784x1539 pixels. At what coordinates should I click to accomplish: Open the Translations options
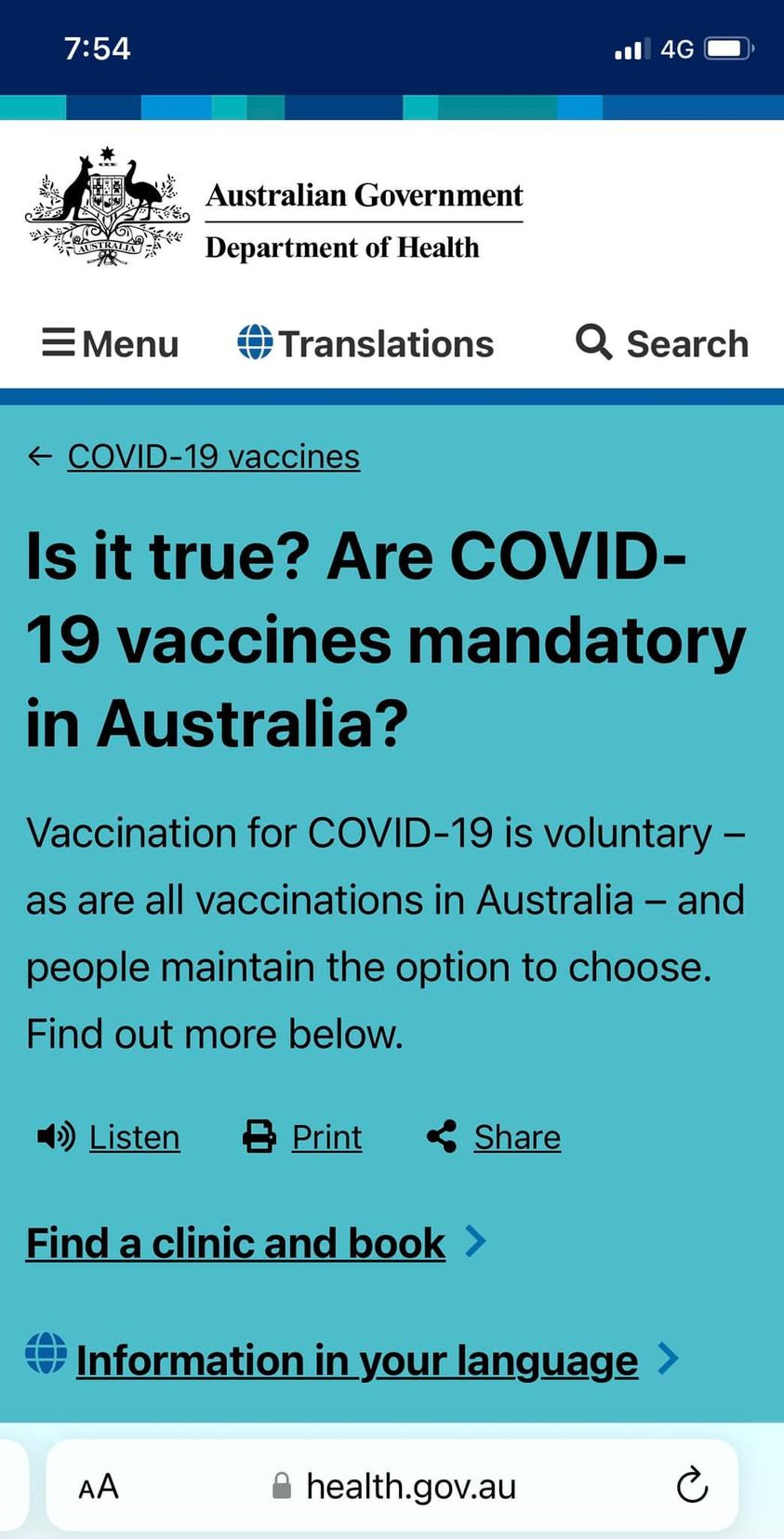(365, 343)
